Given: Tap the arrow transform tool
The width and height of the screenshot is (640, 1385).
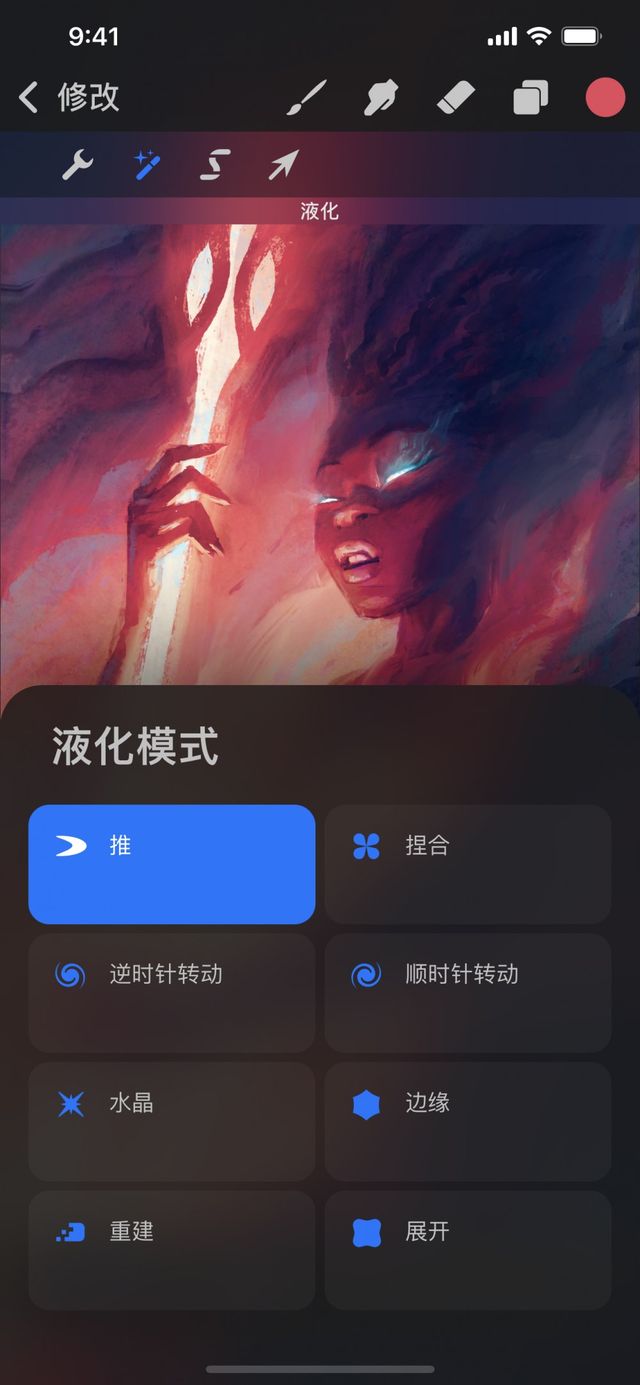Looking at the screenshot, I should click(x=283, y=165).
